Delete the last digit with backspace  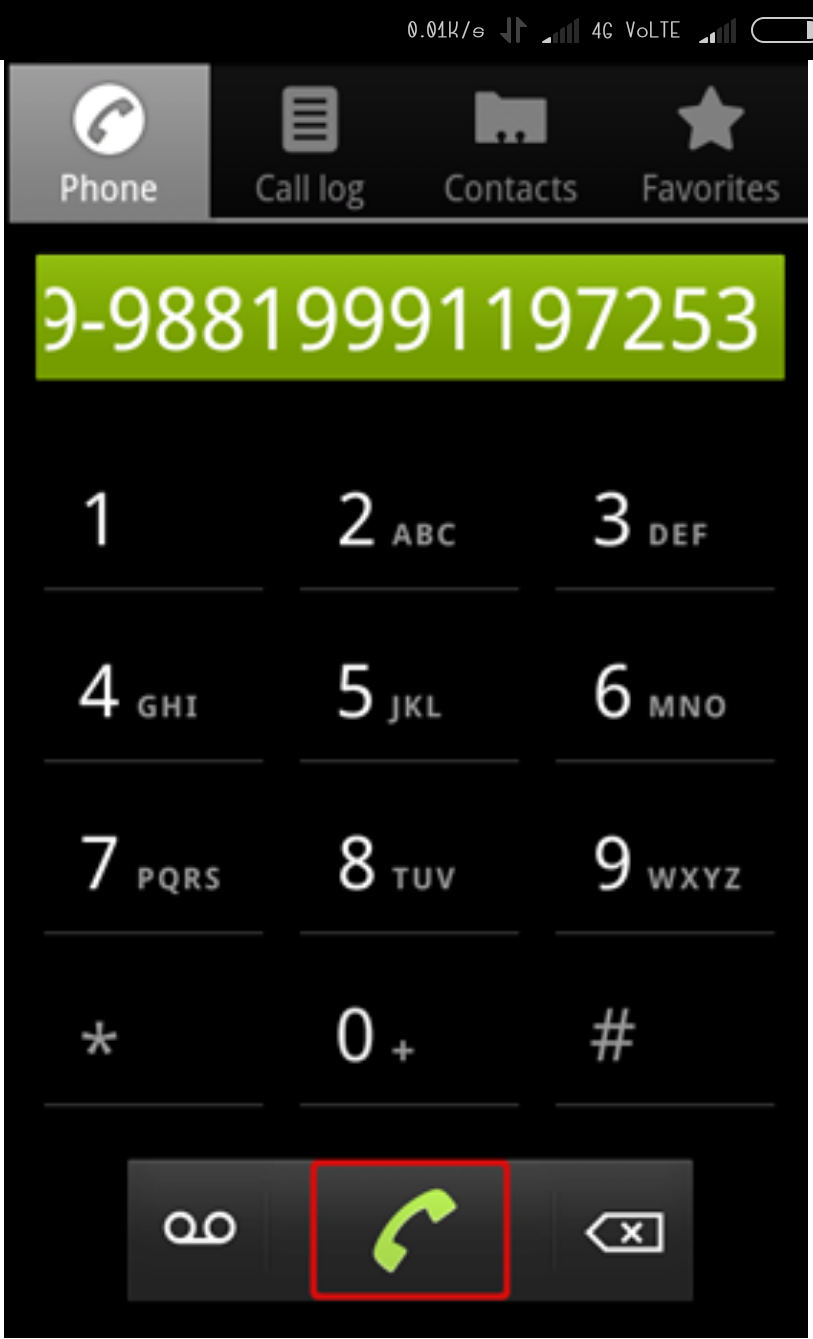[x=624, y=1231]
